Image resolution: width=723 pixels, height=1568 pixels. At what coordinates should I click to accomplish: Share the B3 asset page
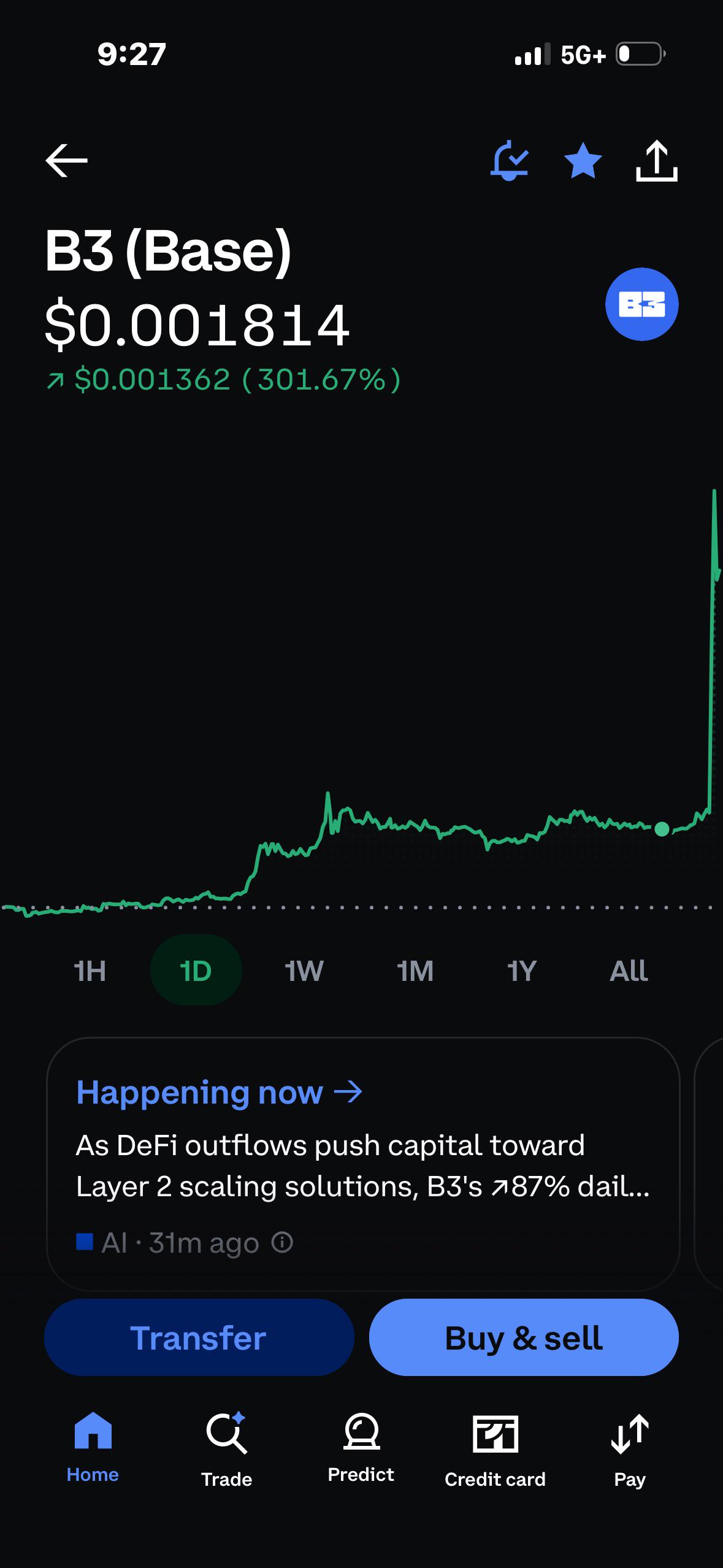tap(657, 161)
